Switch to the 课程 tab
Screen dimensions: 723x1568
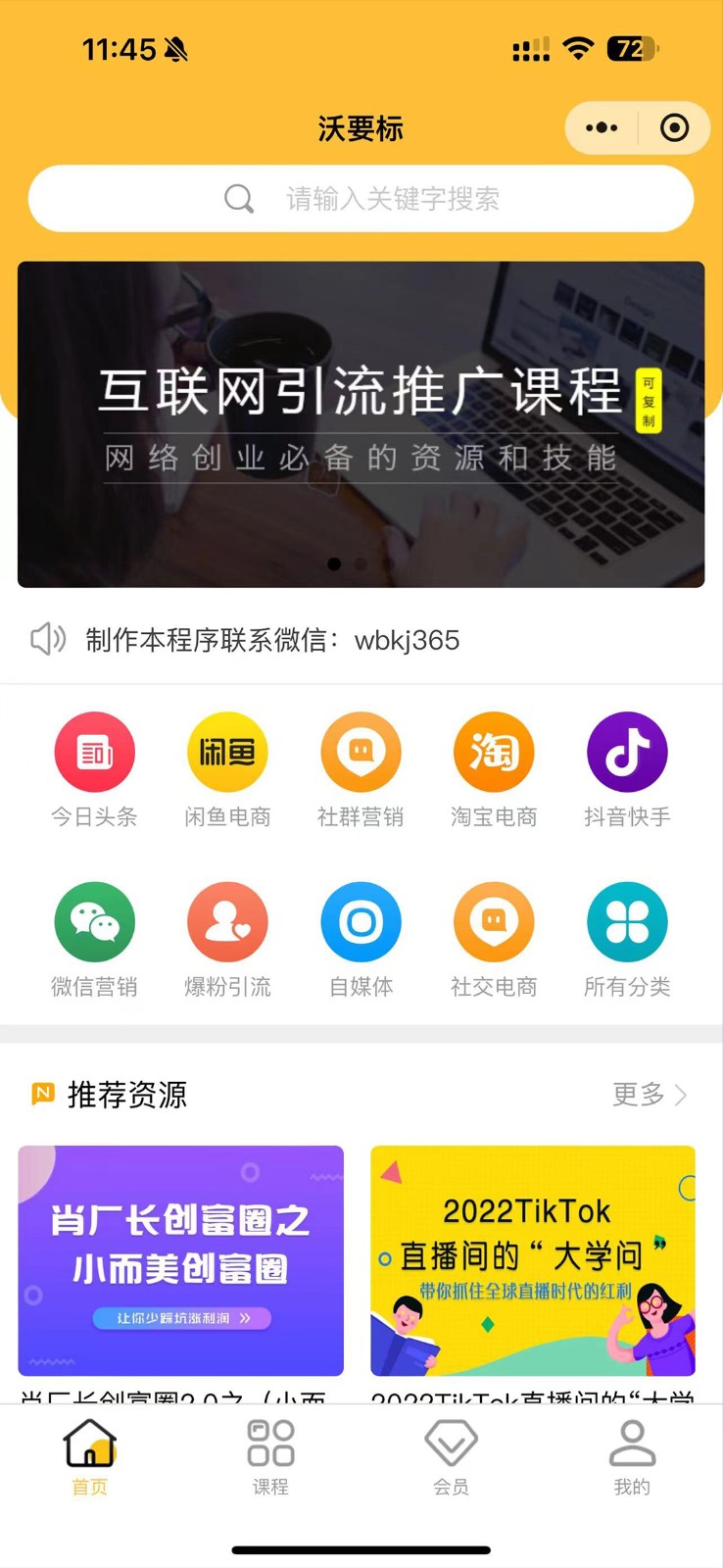click(270, 1456)
